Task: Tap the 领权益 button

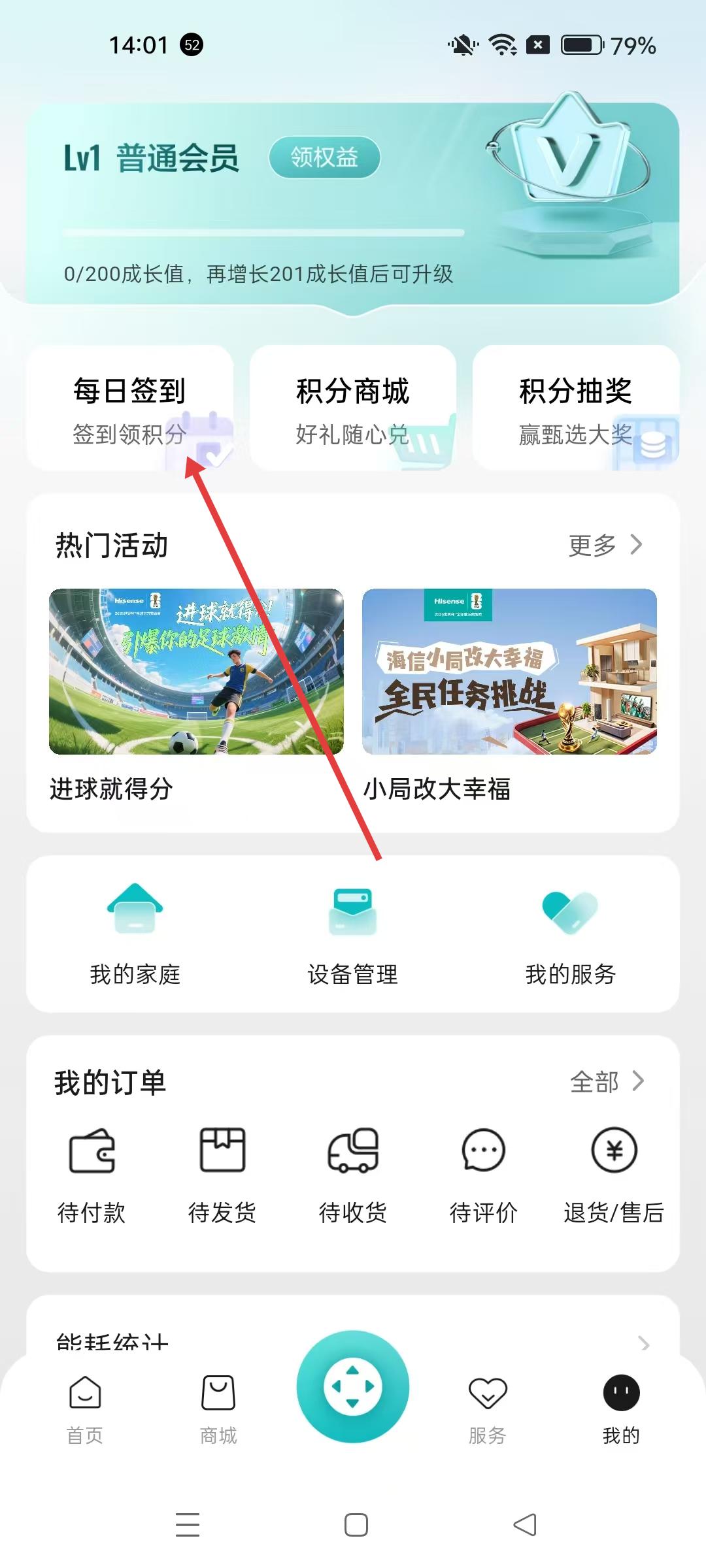Action: pyautogui.click(x=324, y=157)
